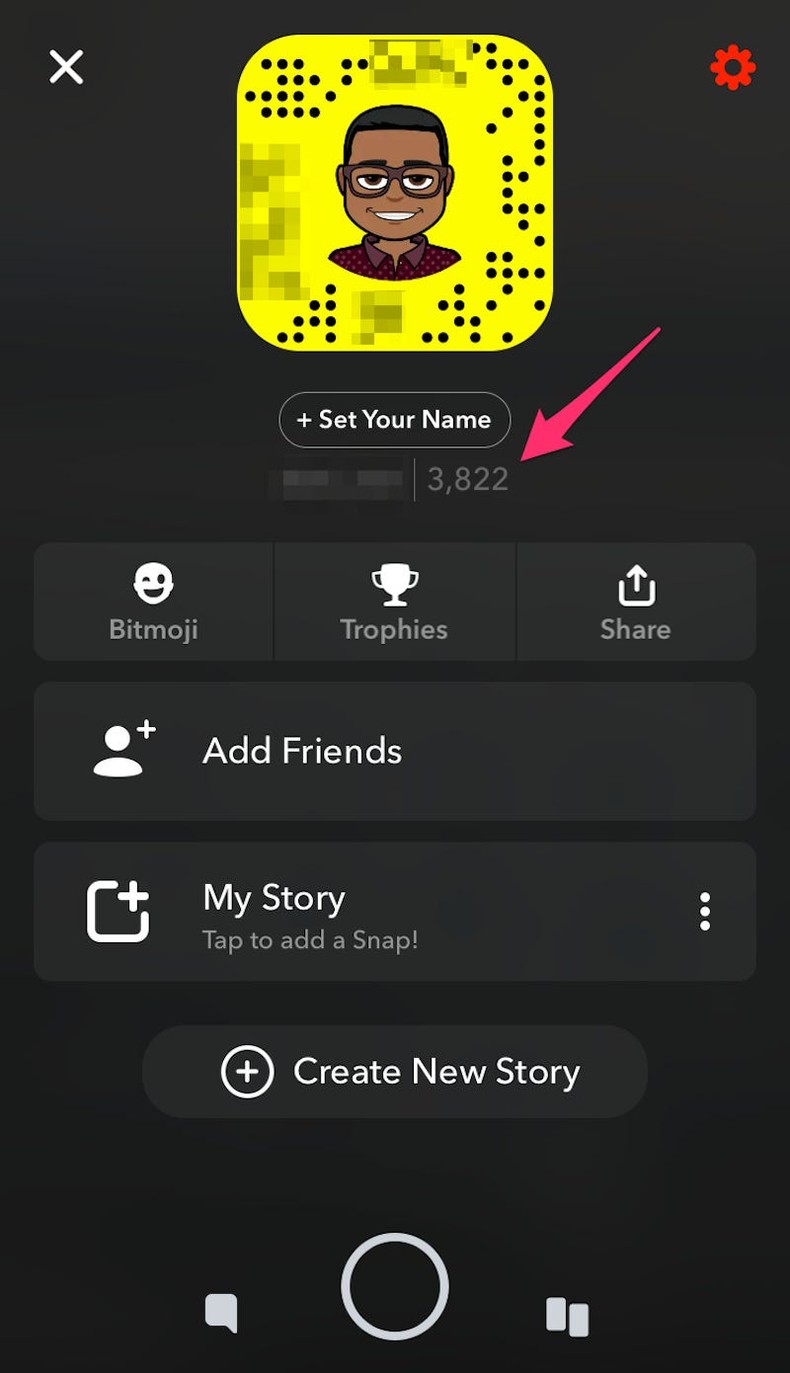
Task: Tap your Snap score 3,822
Action: pyautogui.click(x=468, y=479)
